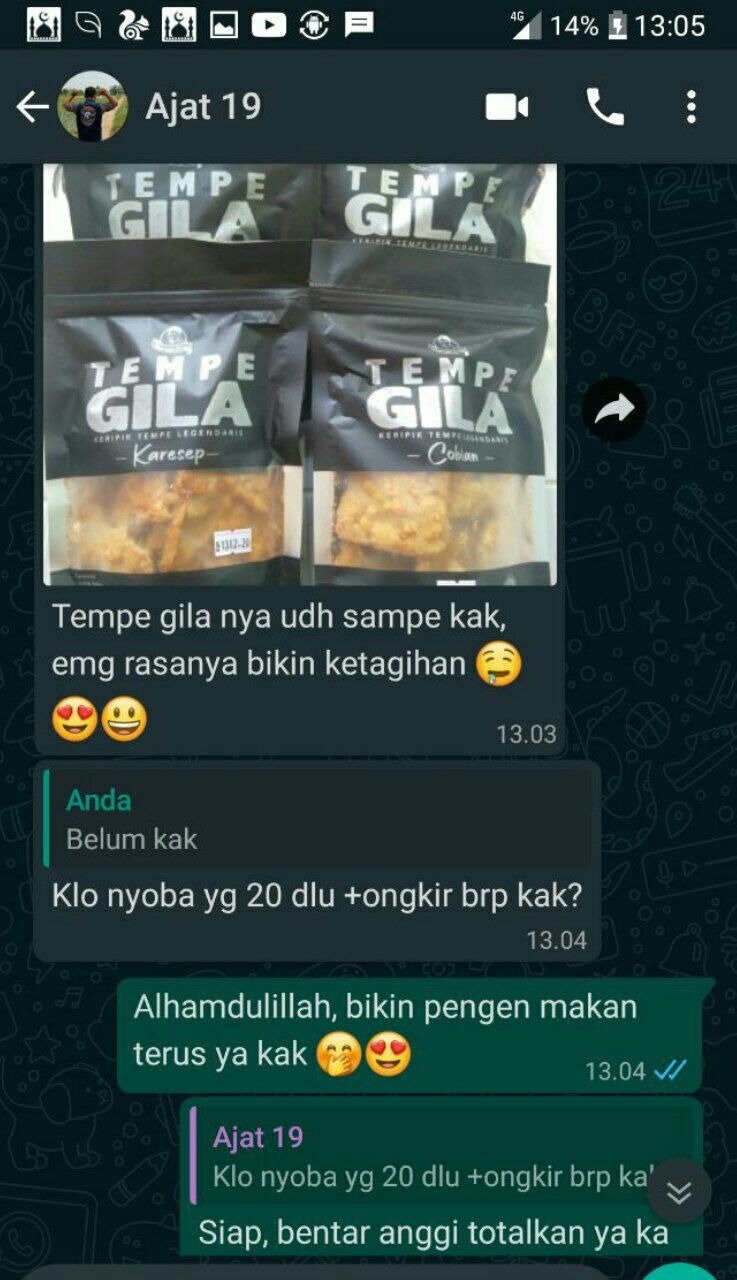This screenshot has width=737, height=1280.
Task: Jump to quoted message "Belum kak"
Action: pos(316,819)
